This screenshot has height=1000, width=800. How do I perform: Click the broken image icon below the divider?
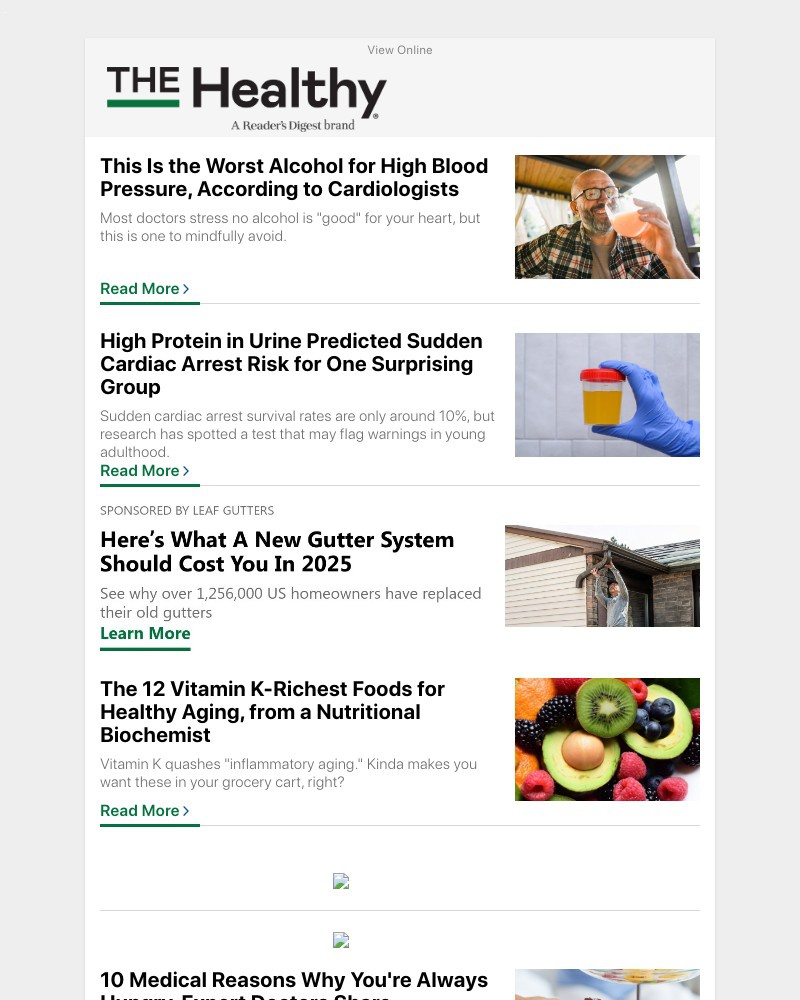coord(341,940)
